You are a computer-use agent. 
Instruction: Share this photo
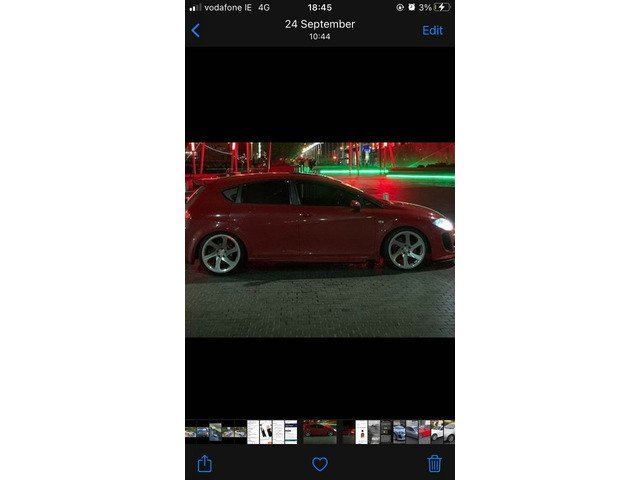click(x=205, y=463)
